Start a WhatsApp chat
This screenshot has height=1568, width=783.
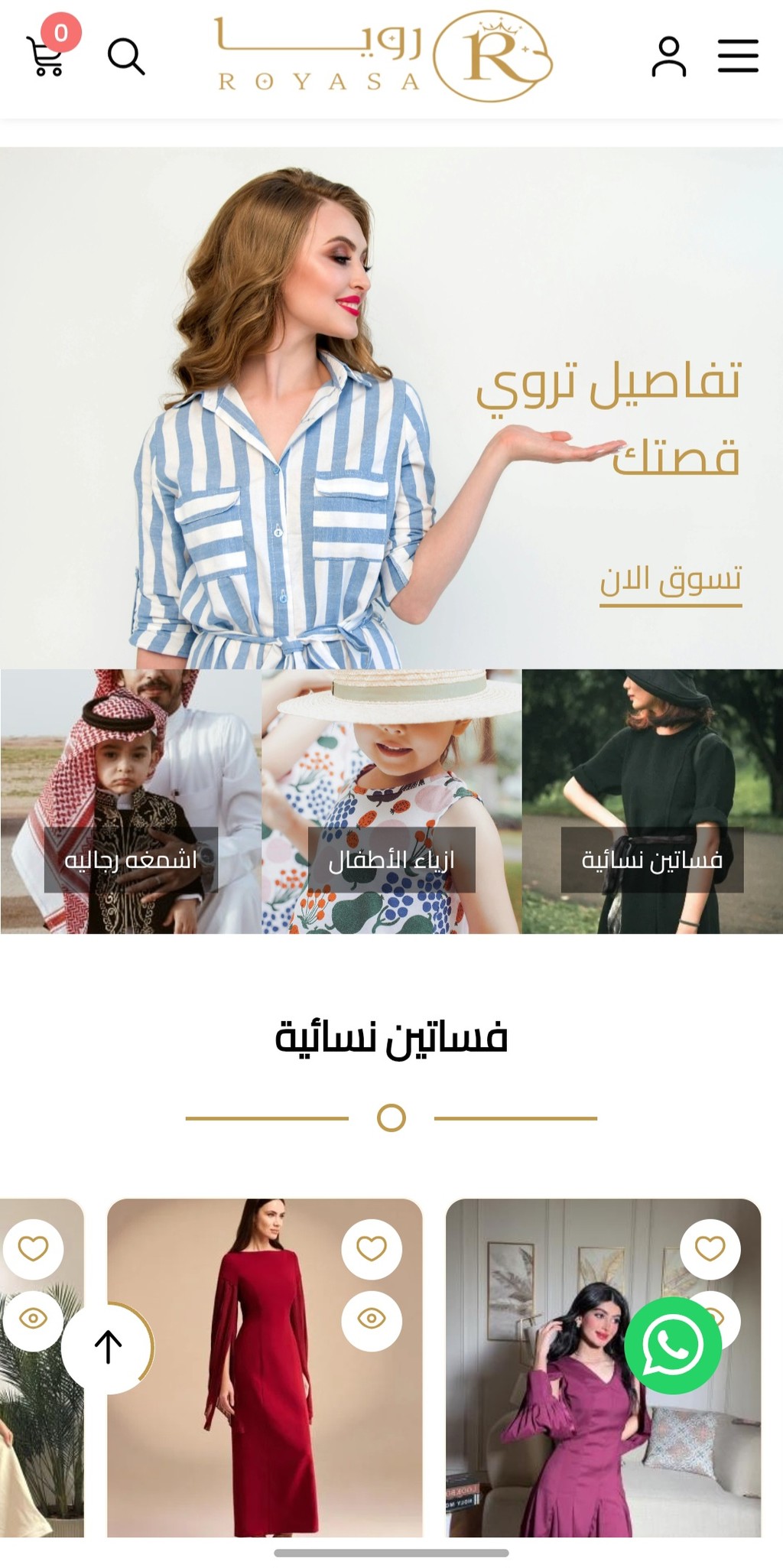673,1345
